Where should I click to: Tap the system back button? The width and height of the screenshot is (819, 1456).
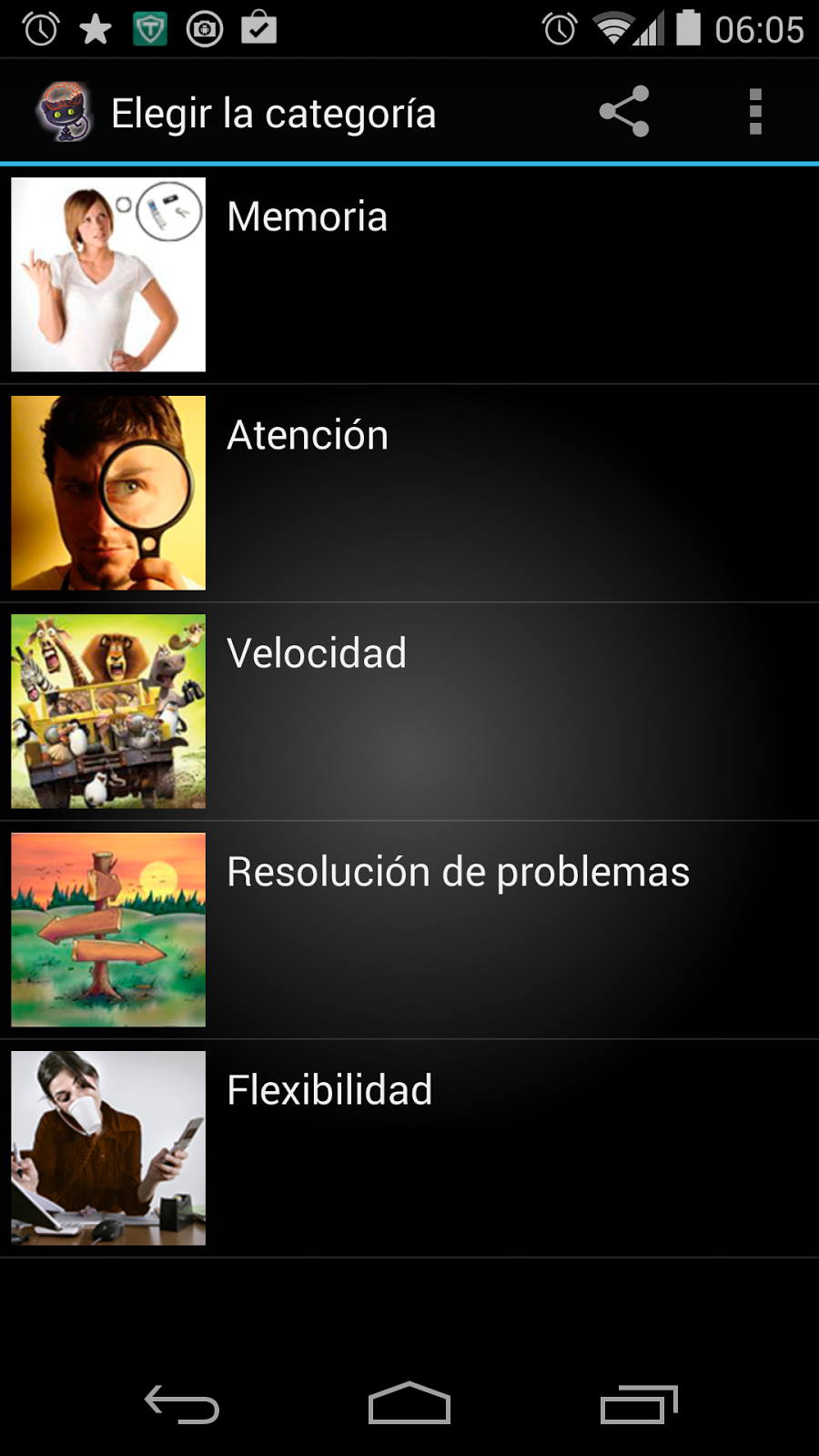click(x=182, y=1404)
